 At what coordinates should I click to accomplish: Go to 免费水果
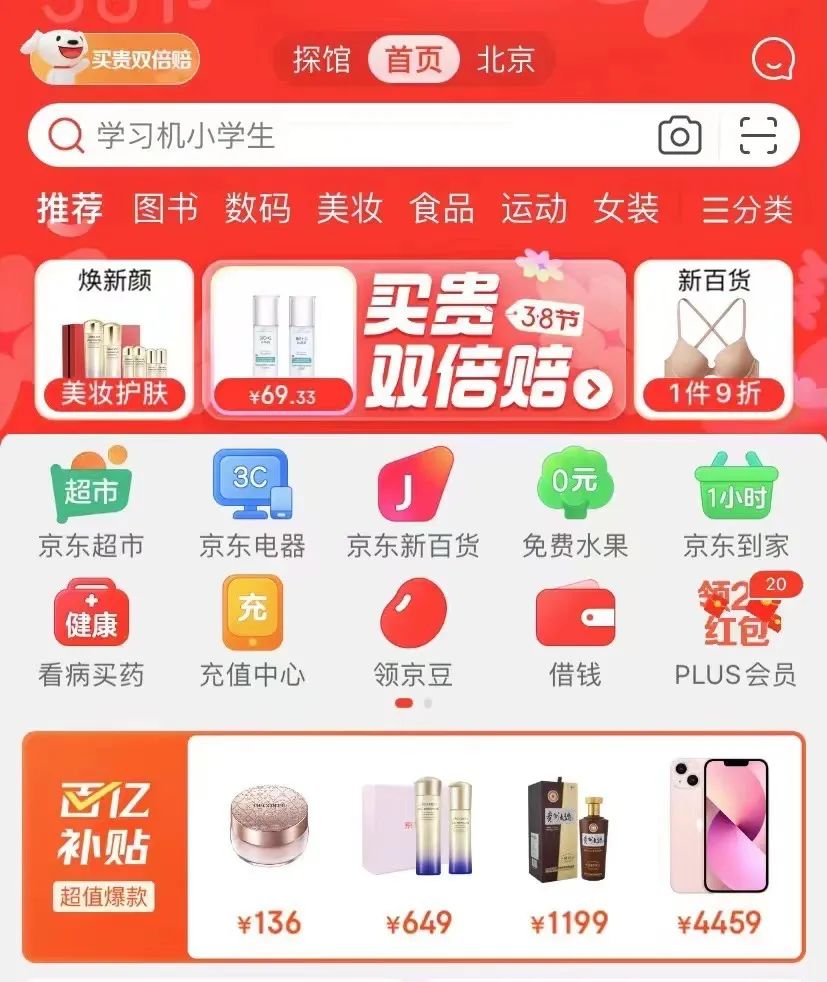point(574,502)
